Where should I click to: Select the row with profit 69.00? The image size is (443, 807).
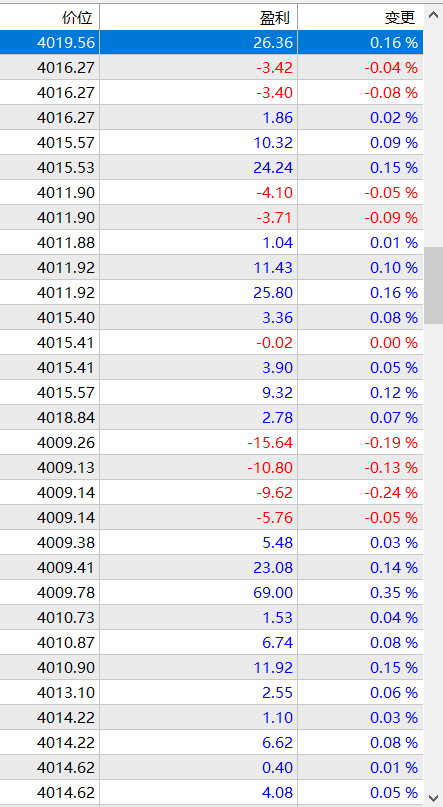coord(211,592)
